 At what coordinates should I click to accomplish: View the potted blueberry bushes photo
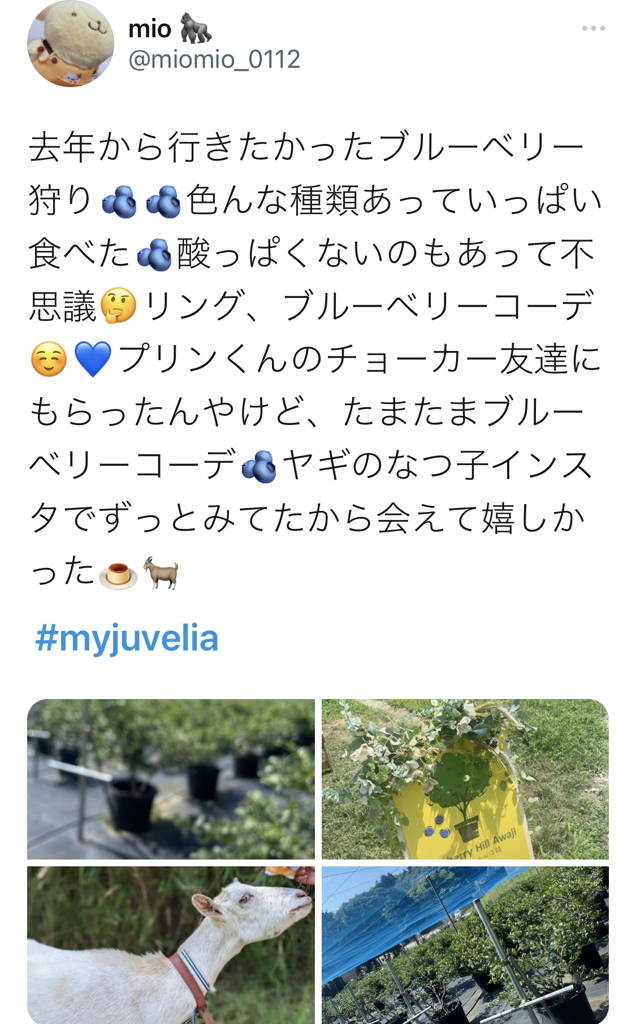click(x=170, y=779)
